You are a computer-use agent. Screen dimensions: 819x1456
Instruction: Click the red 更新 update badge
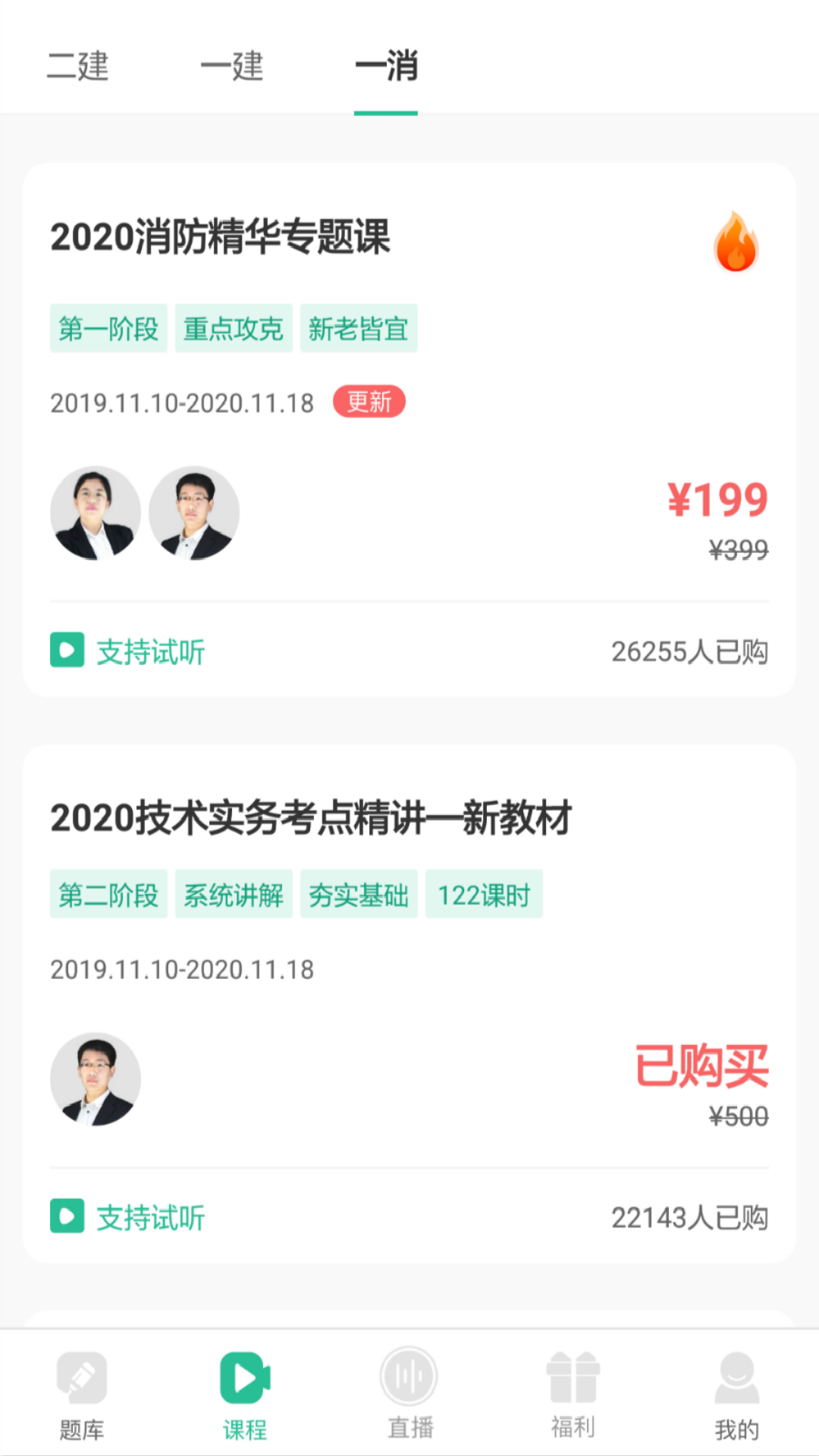coord(371,403)
